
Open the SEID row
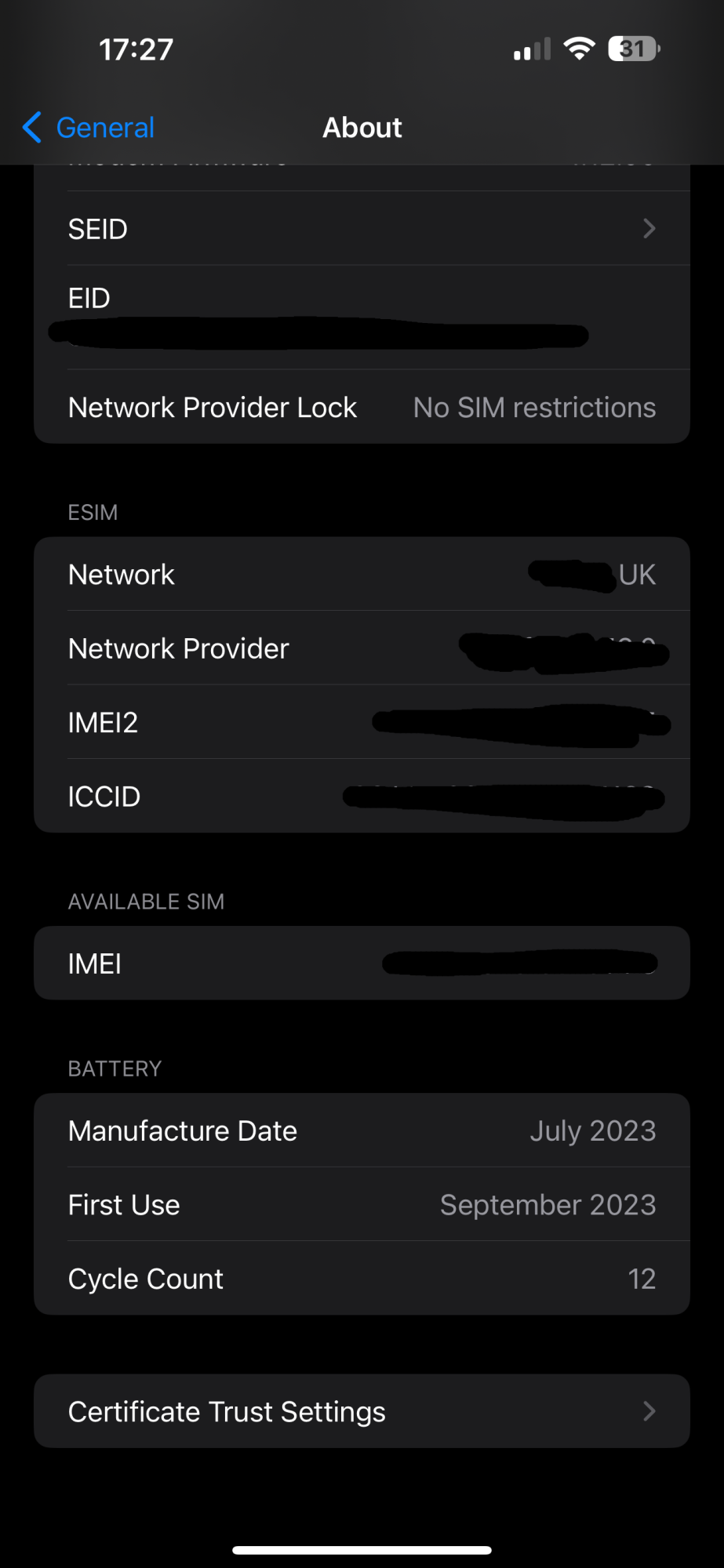362,229
